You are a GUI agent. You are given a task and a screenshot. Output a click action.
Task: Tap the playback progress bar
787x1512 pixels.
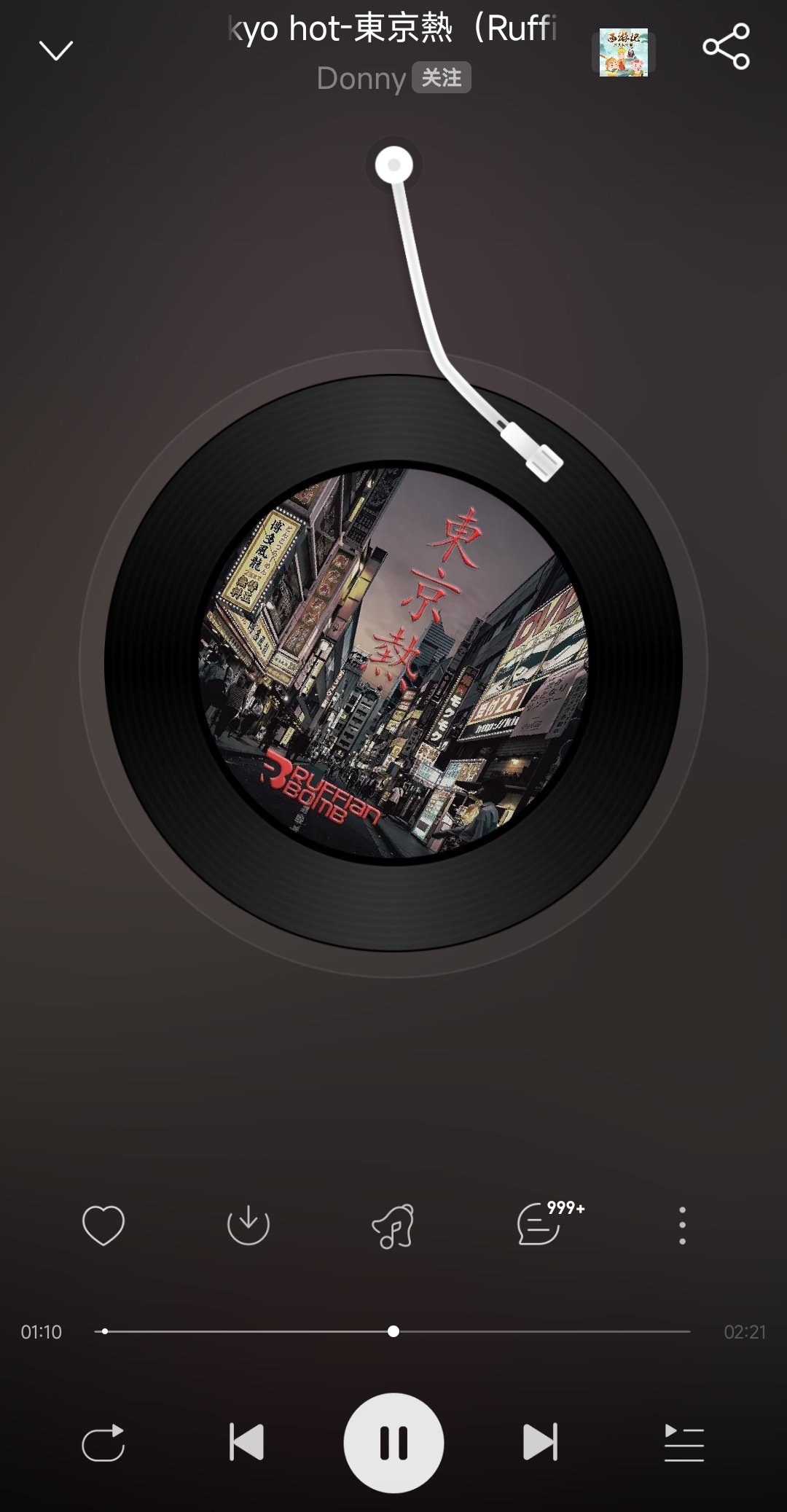click(393, 1331)
